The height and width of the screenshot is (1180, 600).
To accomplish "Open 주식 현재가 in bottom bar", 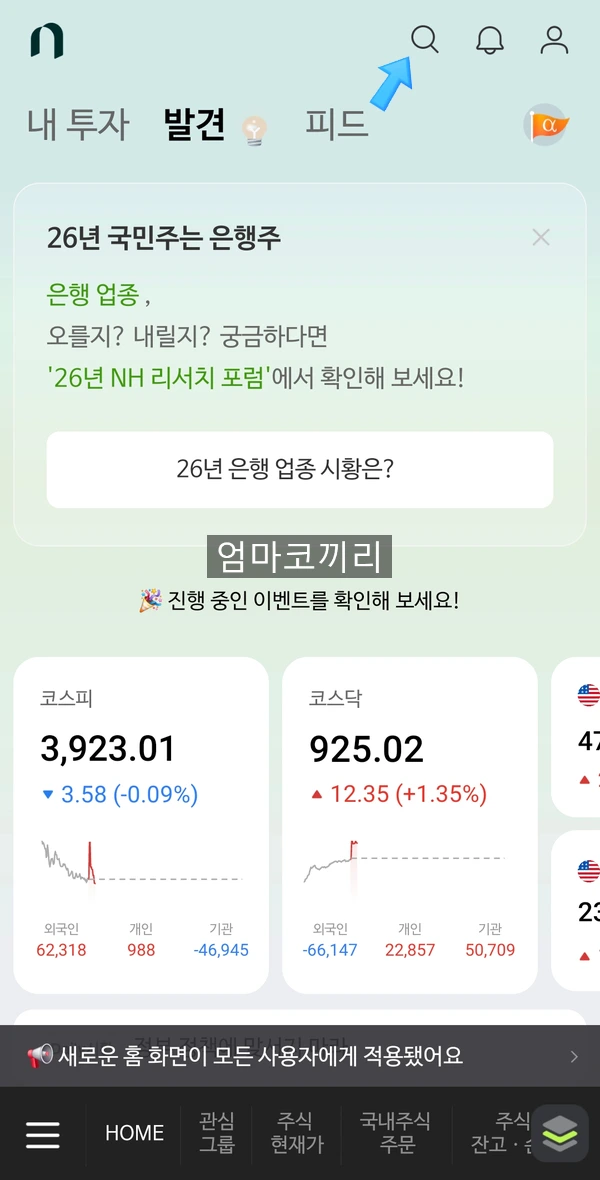I will point(297,1133).
